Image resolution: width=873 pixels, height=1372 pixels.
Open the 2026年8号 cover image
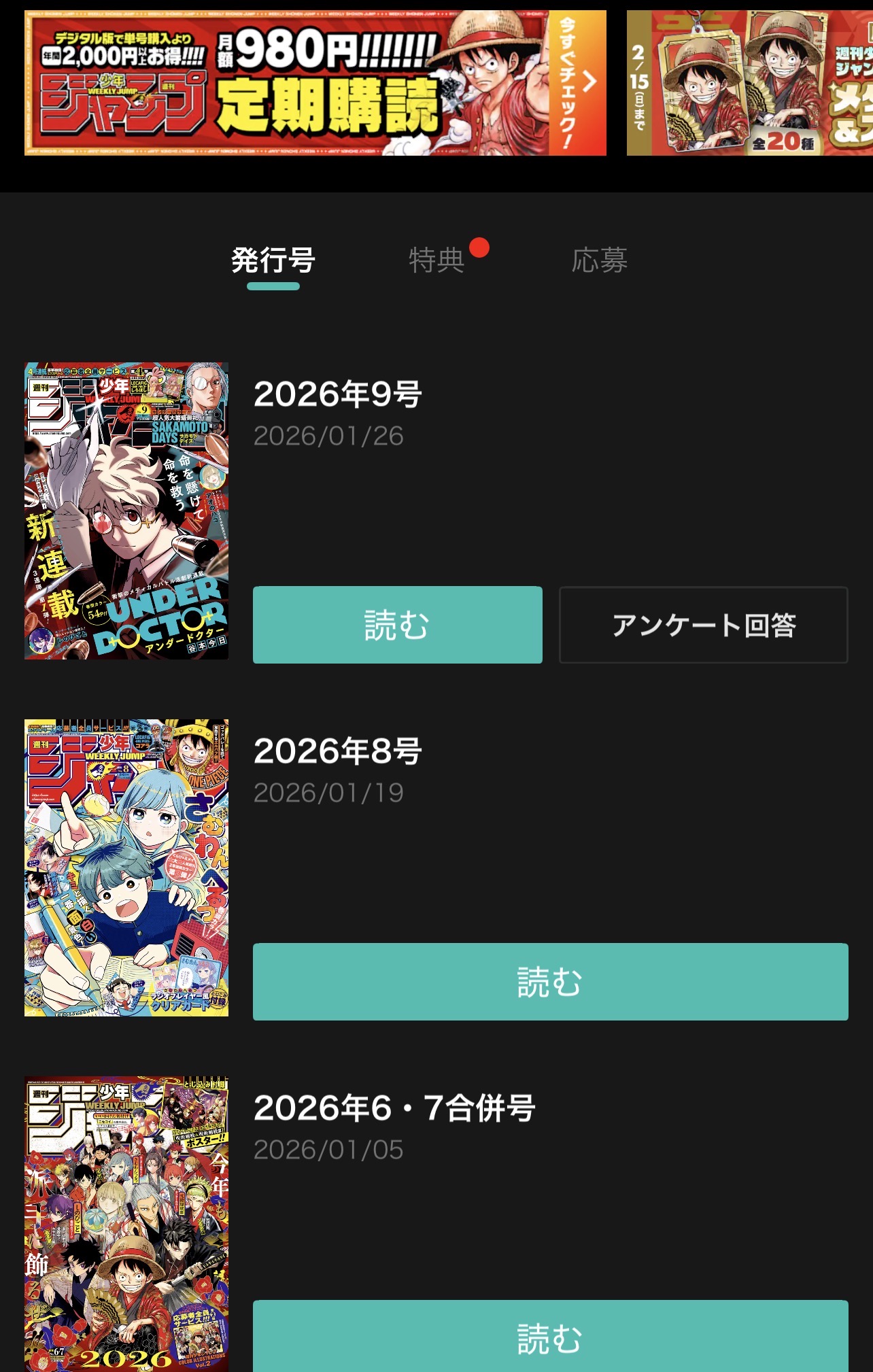pyautogui.click(x=126, y=868)
